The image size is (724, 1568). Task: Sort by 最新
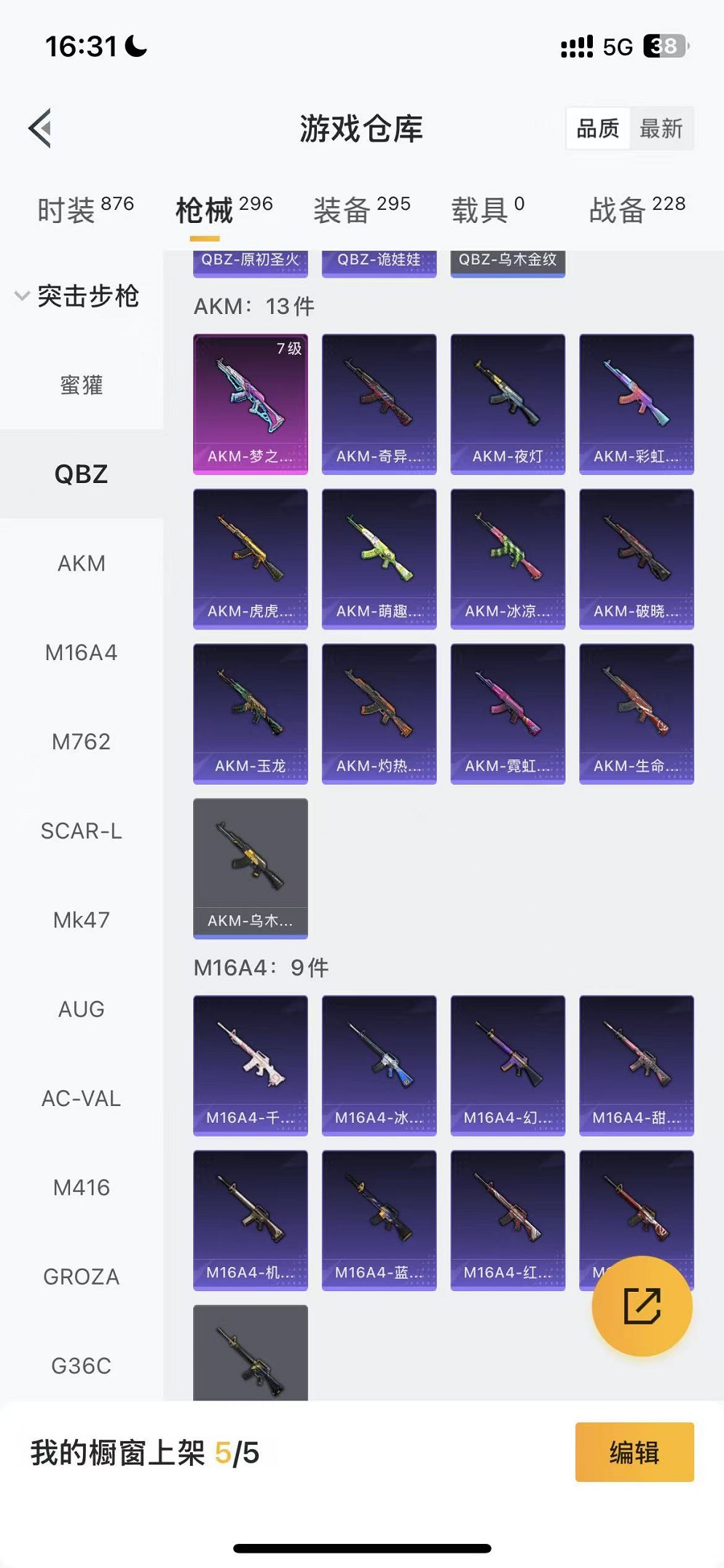pos(661,129)
